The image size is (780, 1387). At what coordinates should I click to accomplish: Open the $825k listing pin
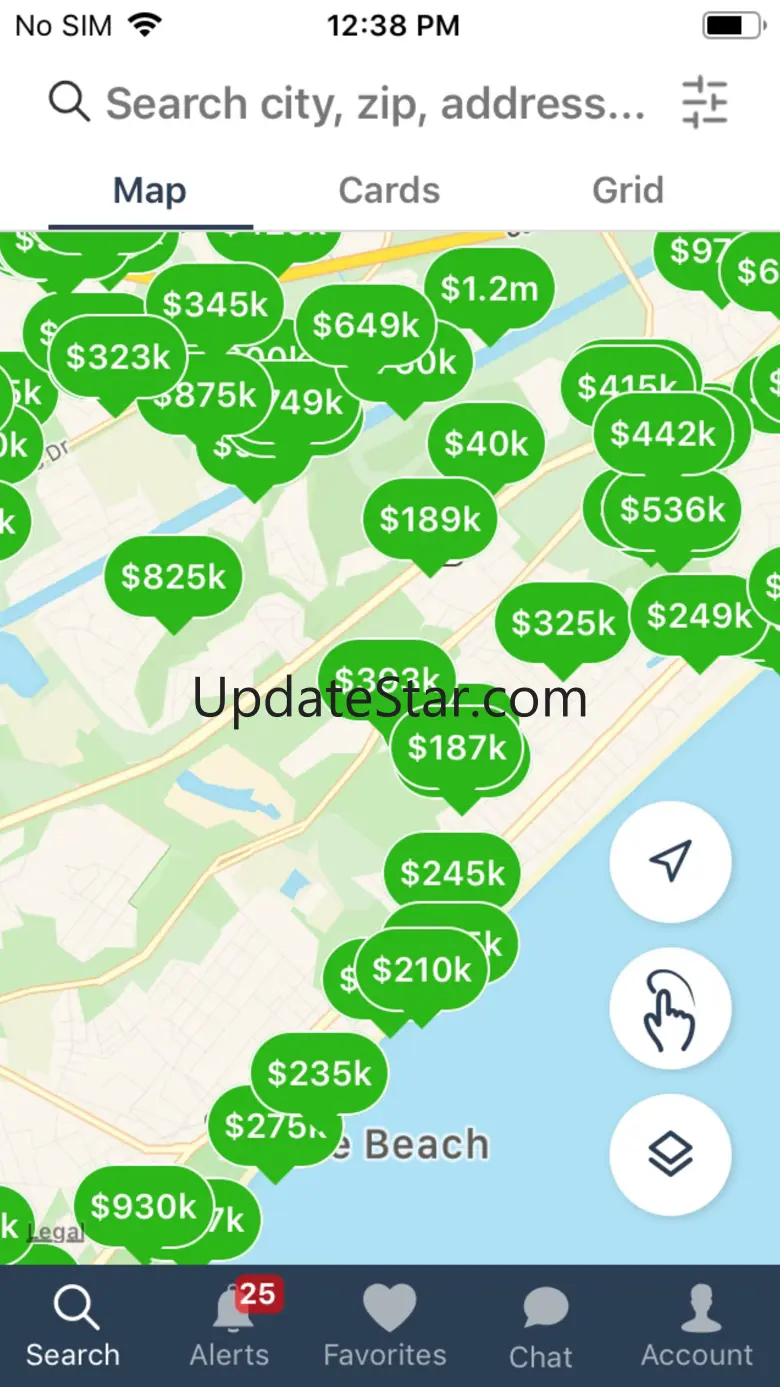174,577
